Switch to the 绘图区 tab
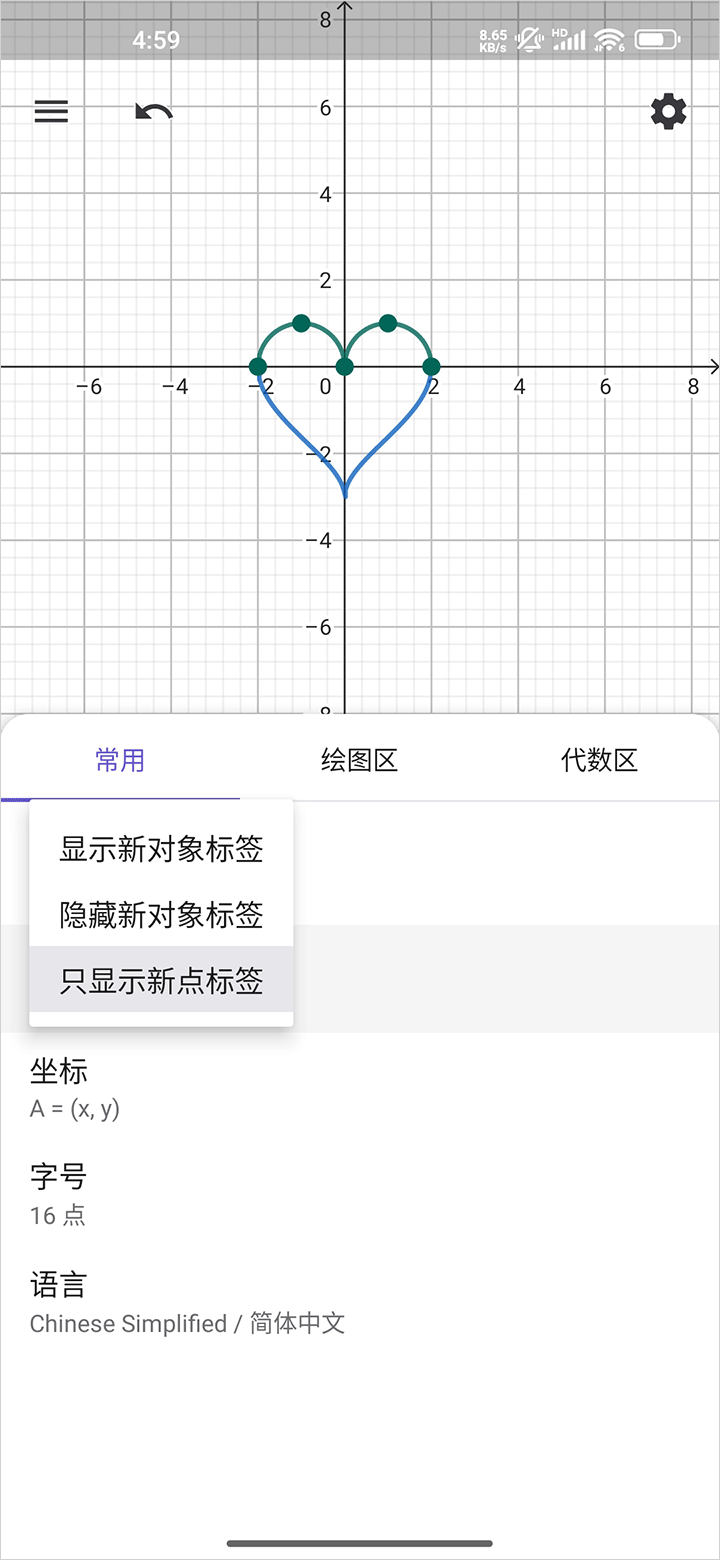Viewport: 720px width, 1560px height. click(359, 760)
